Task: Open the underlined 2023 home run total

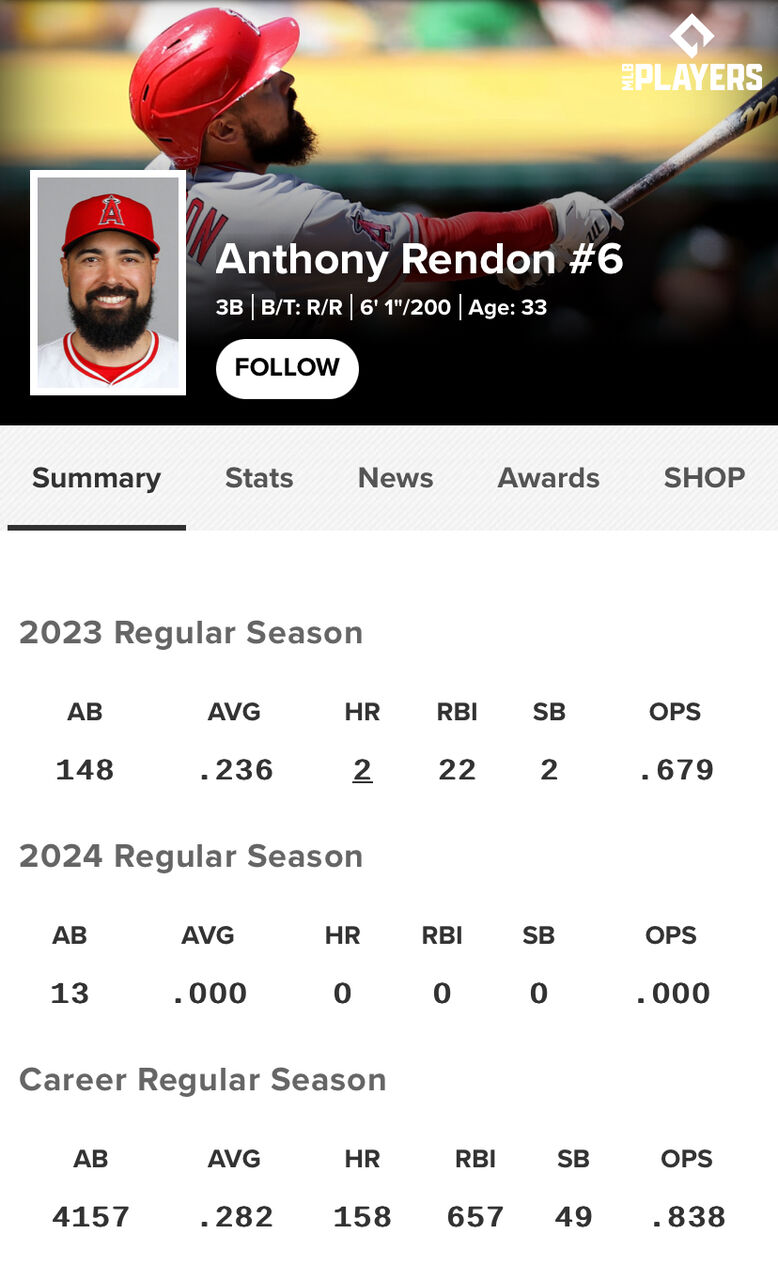Action: 362,770
